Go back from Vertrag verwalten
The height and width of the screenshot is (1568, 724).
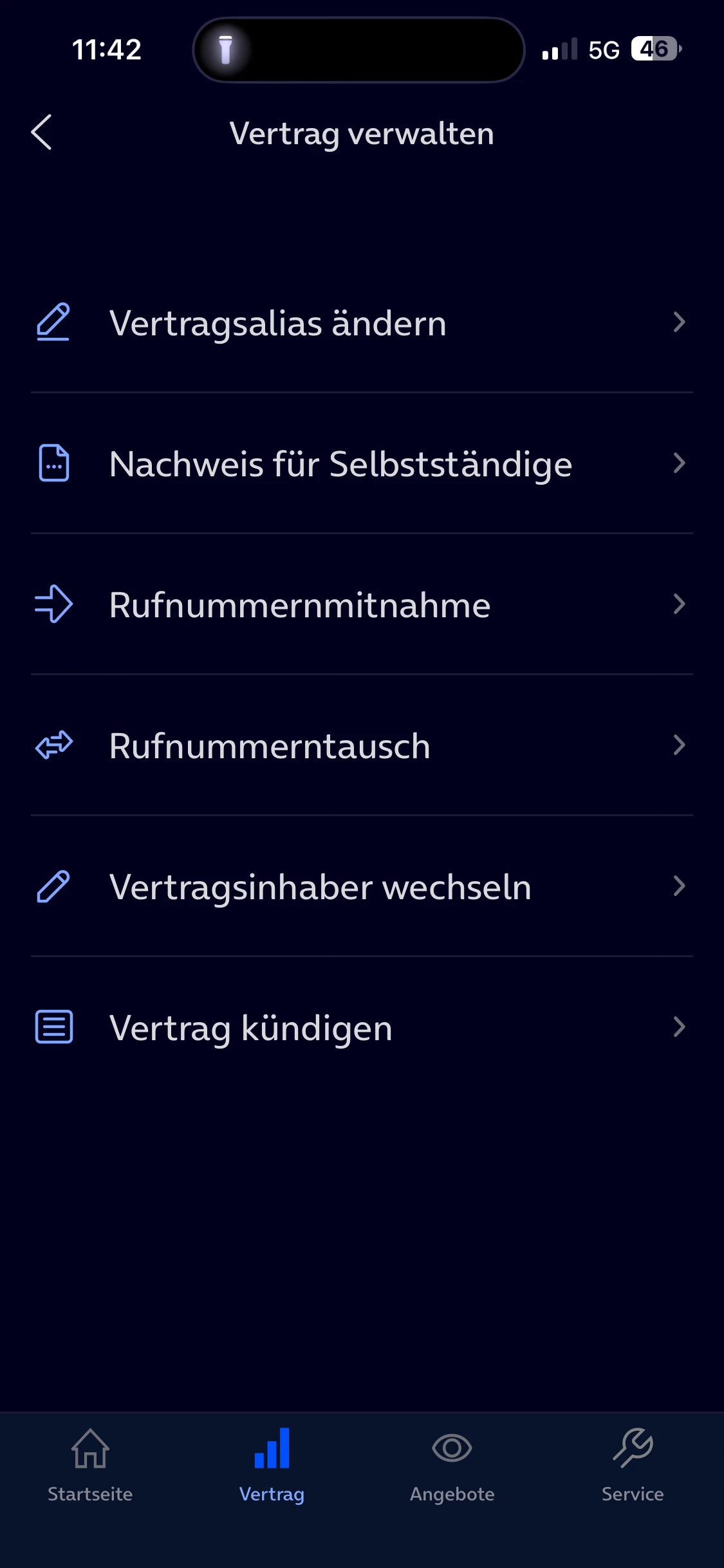[42, 133]
